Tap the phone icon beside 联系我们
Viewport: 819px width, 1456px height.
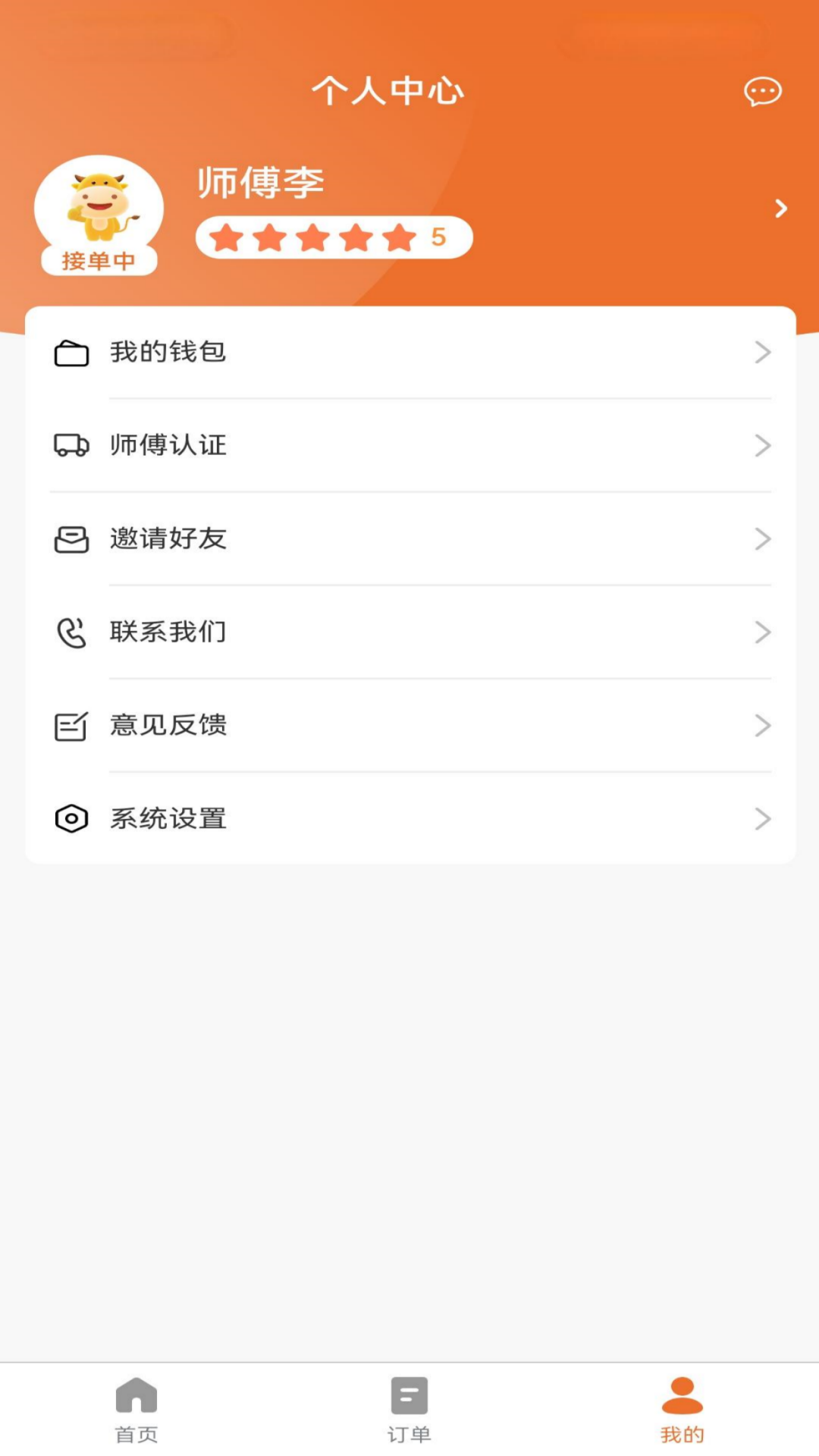pos(71,632)
